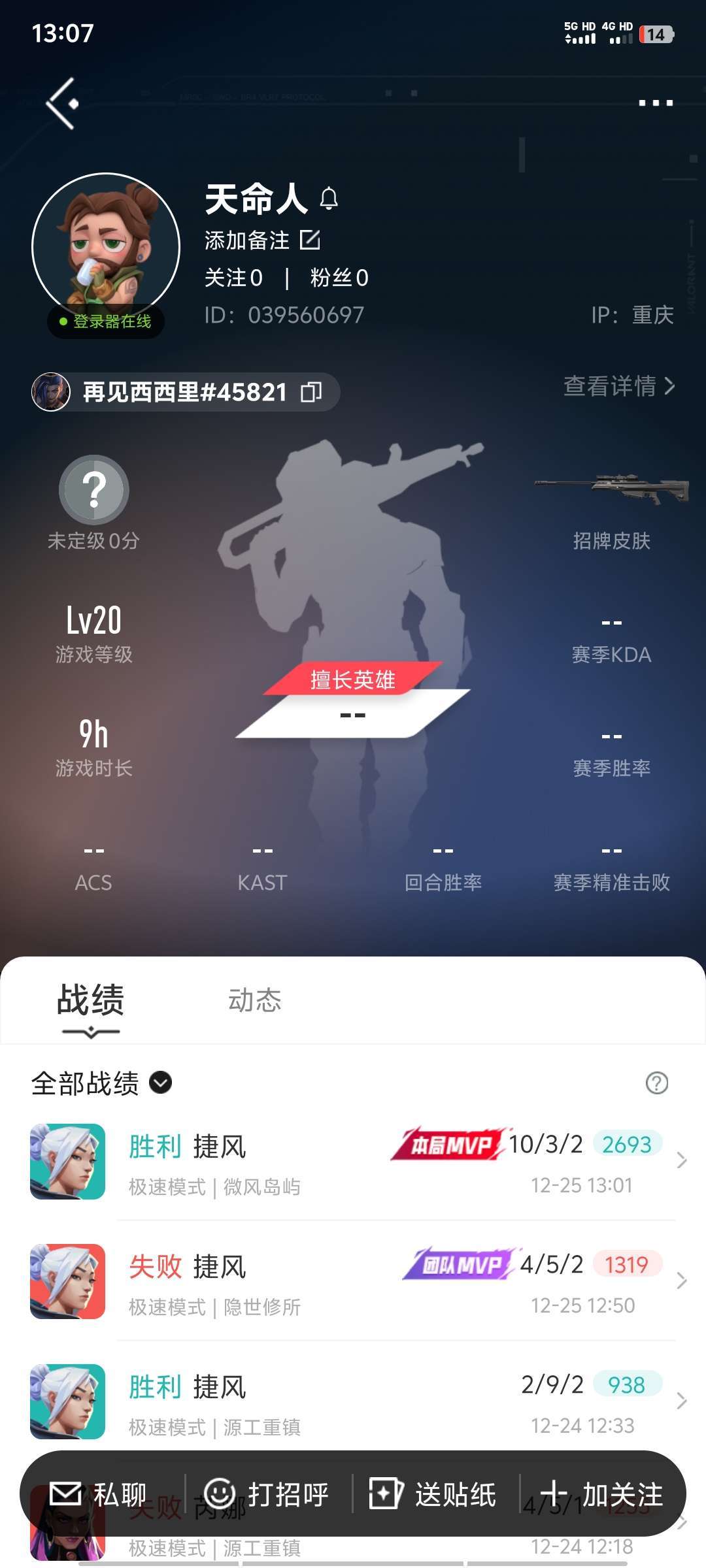Tap the bell icon beside 天命人
Viewport: 706px width, 1568px height.
tap(329, 198)
